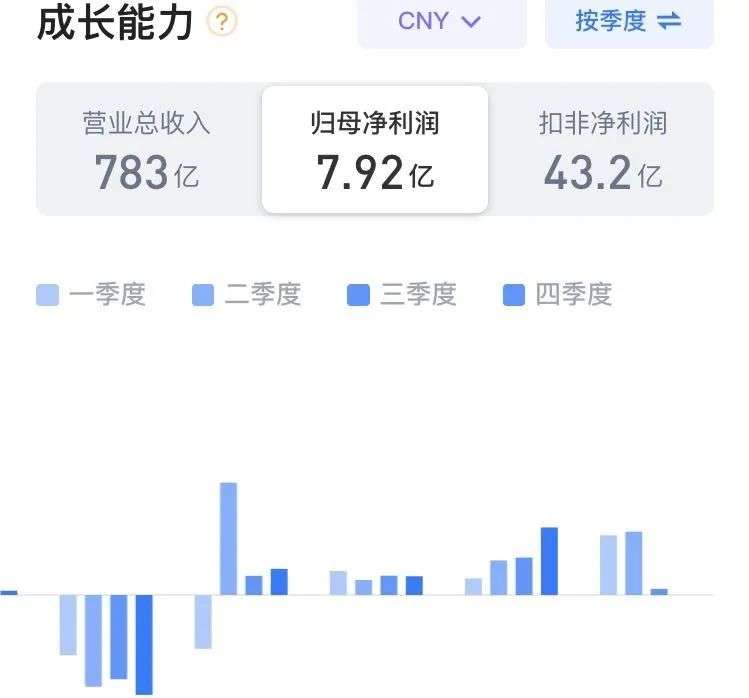Switch to the 扣非净利润 tab

tap(602, 150)
